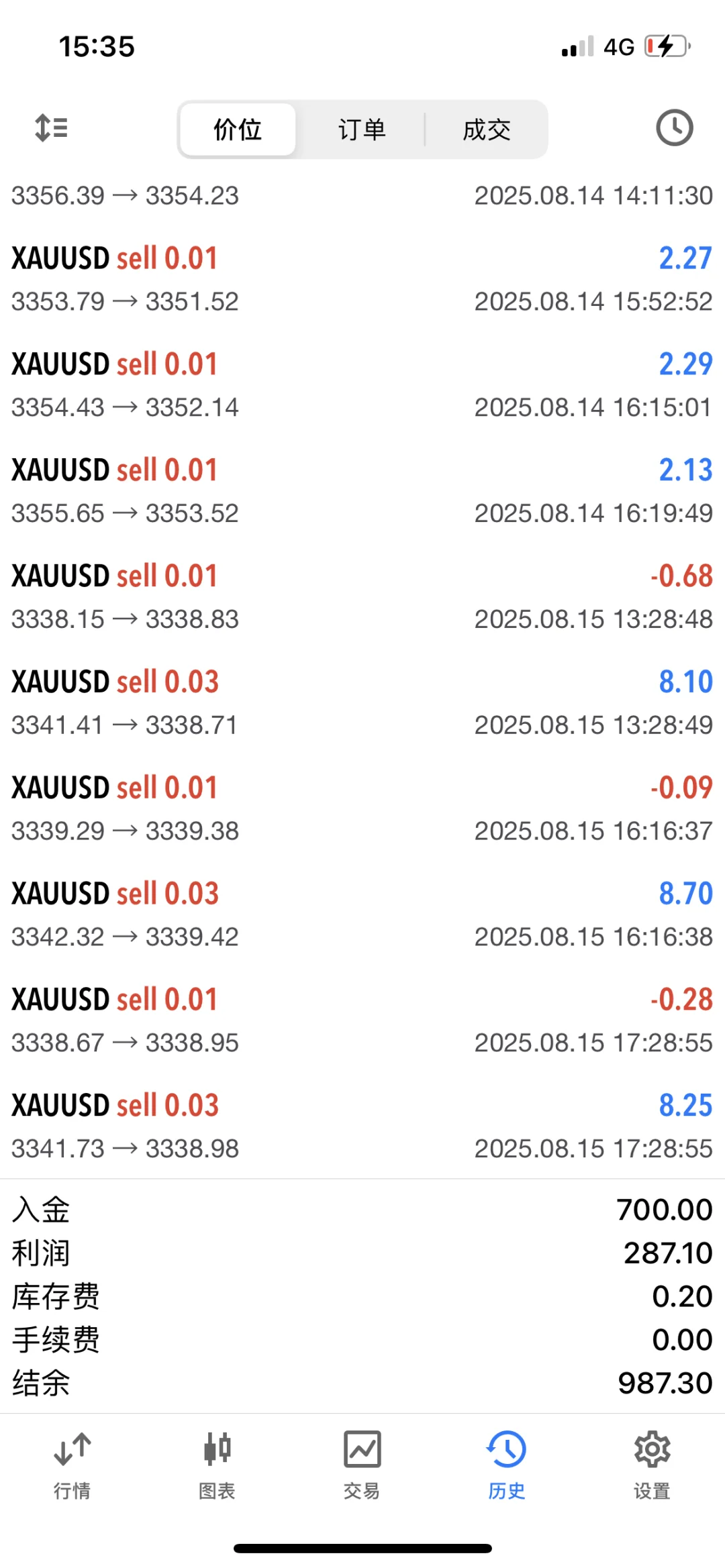
Task: Expand the trade with -0.09 loss
Action: click(362, 809)
